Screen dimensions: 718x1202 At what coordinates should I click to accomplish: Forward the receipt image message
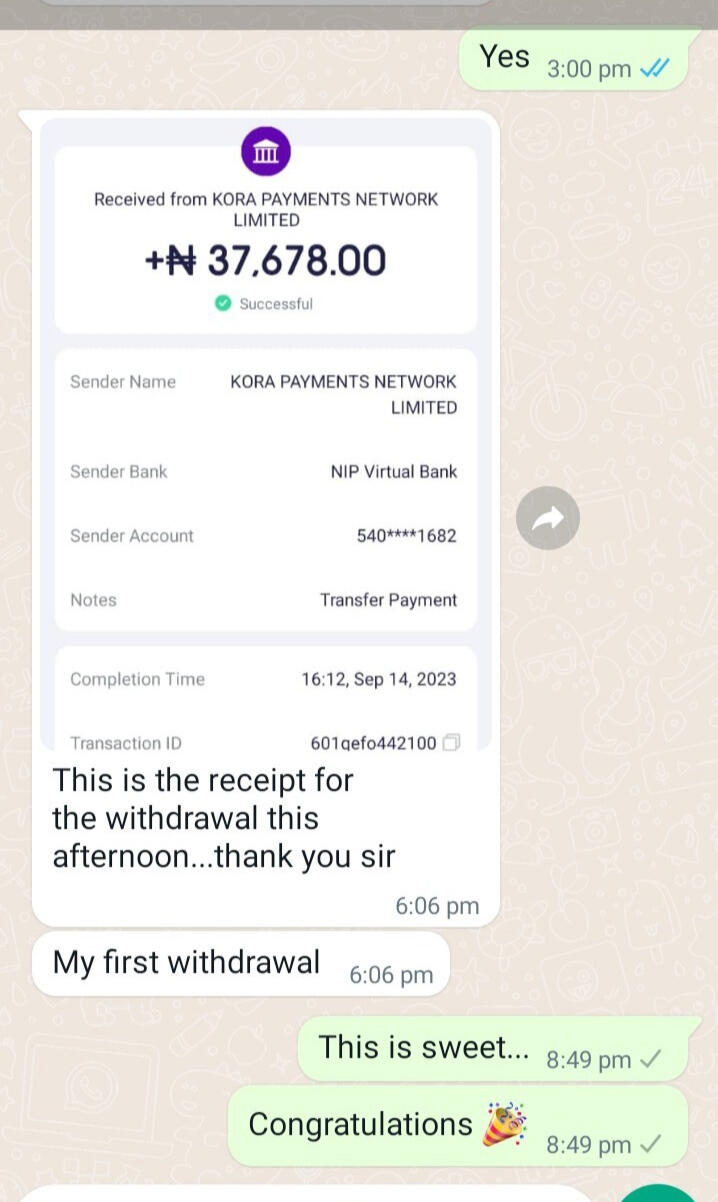pos(547,518)
